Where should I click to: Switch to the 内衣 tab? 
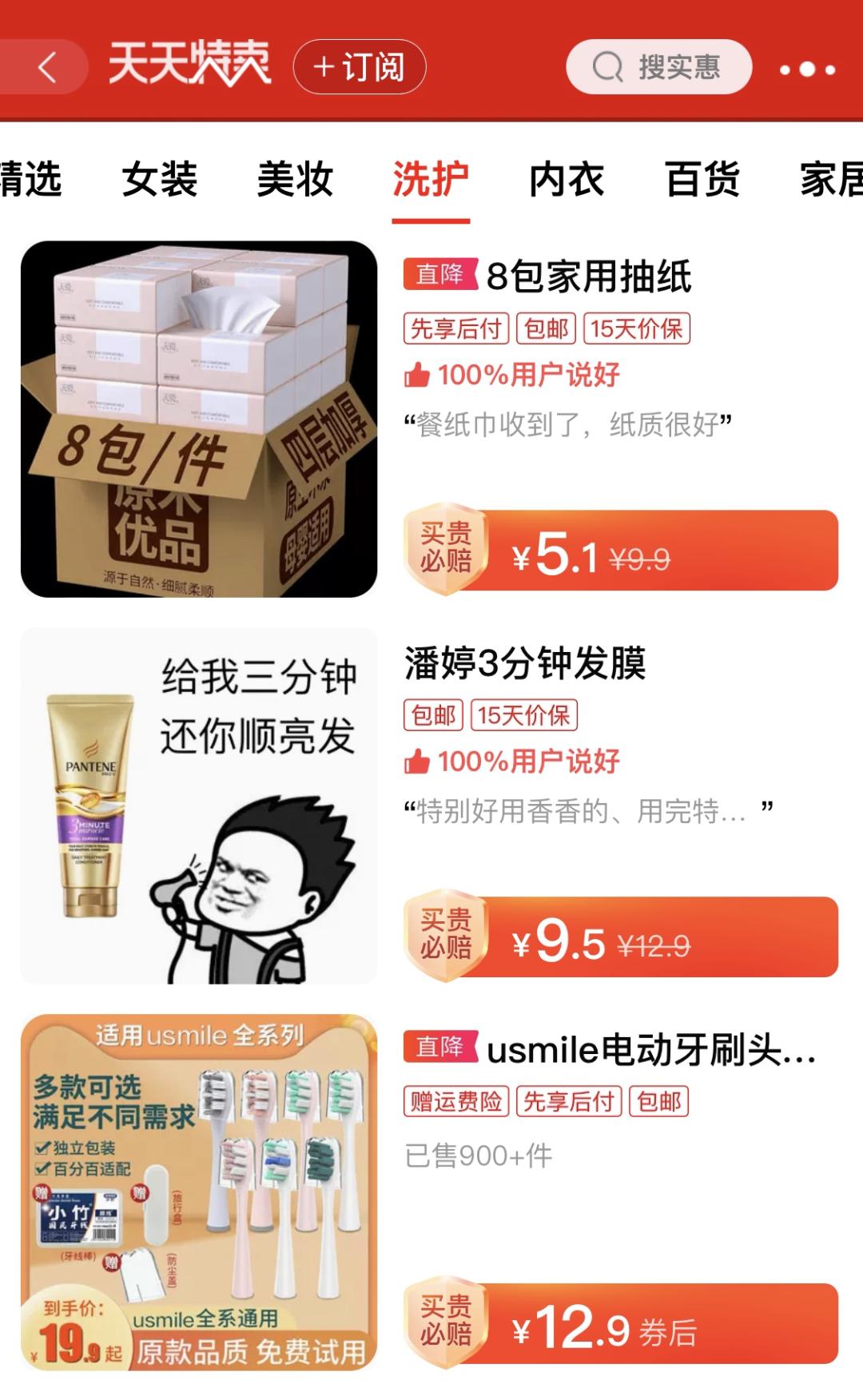point(565,180)
